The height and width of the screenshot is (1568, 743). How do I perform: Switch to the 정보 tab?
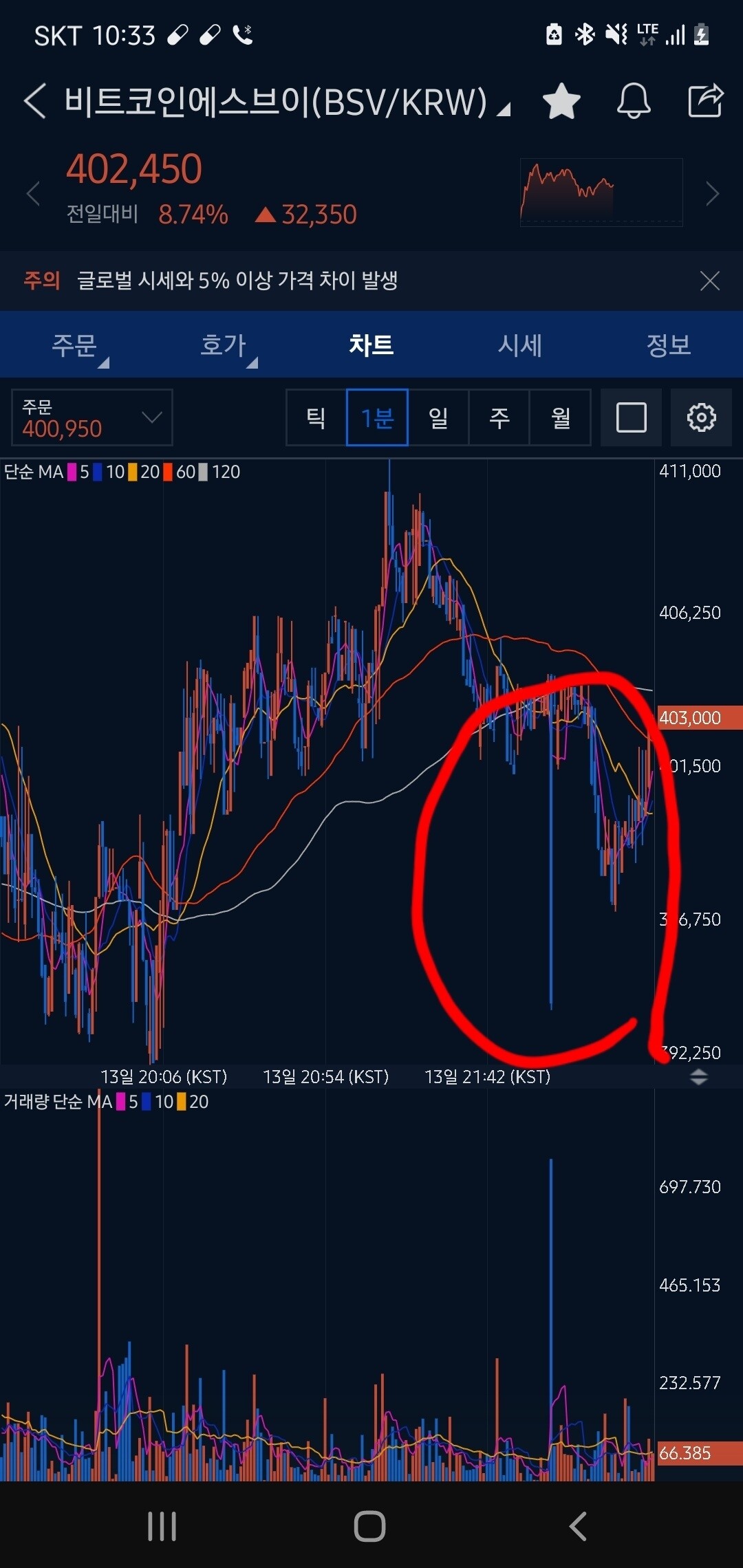point(669,345)
